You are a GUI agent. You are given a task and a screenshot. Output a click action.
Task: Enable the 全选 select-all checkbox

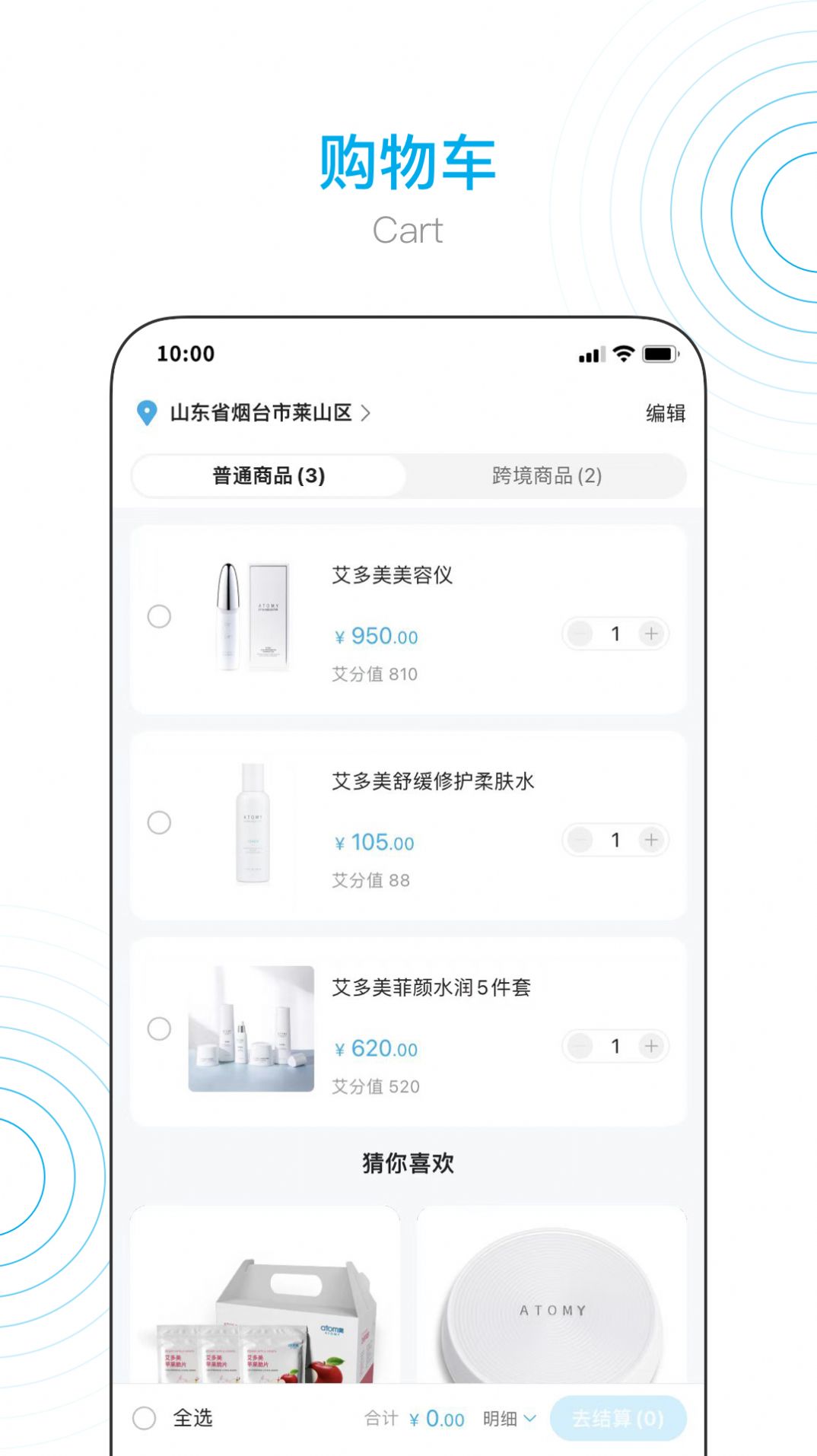(x=144, y=1418)
